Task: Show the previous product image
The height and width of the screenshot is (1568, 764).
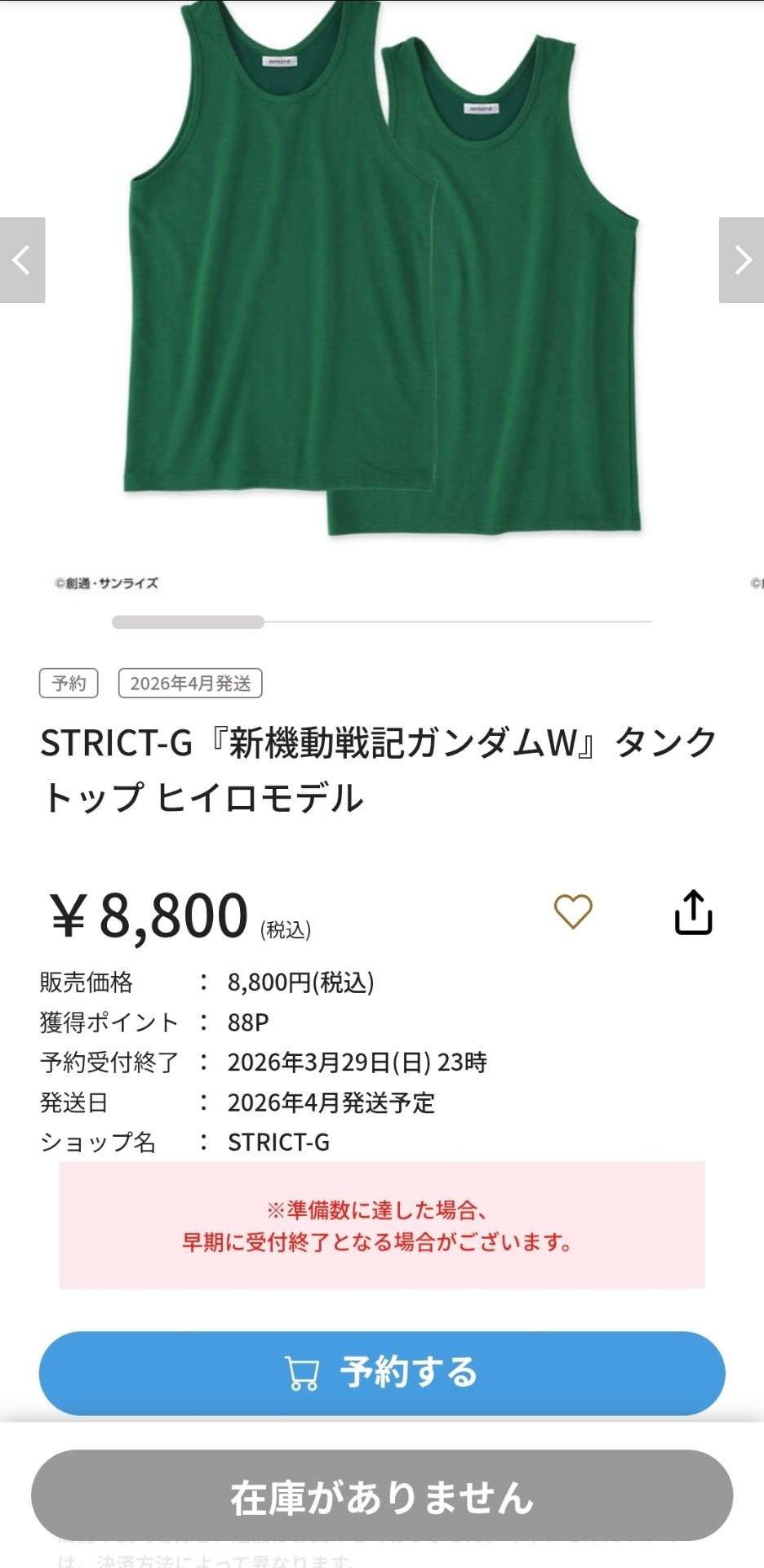Action: tap(22, 261)
